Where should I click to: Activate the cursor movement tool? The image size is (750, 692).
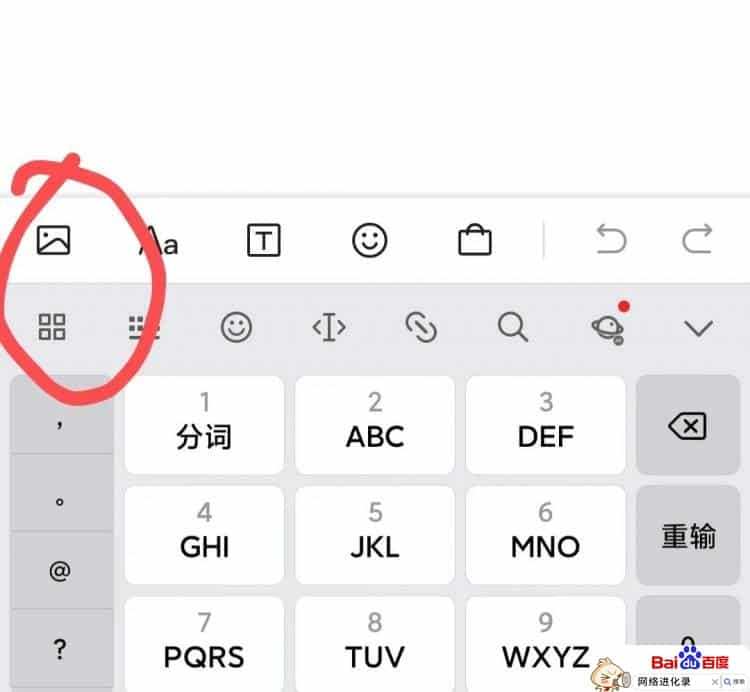tap(329, 327)
